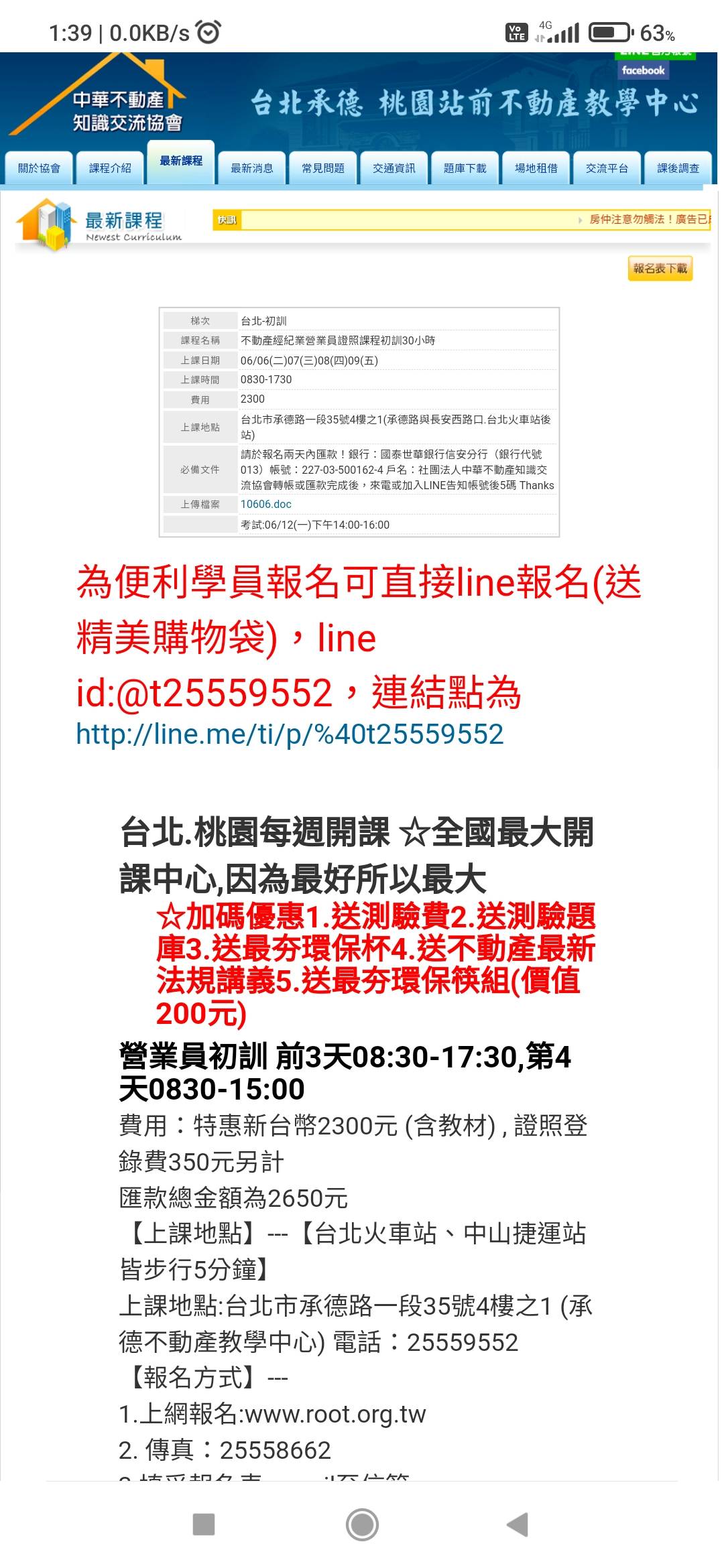Go to the 課後調查 tab

pos(678,168)
